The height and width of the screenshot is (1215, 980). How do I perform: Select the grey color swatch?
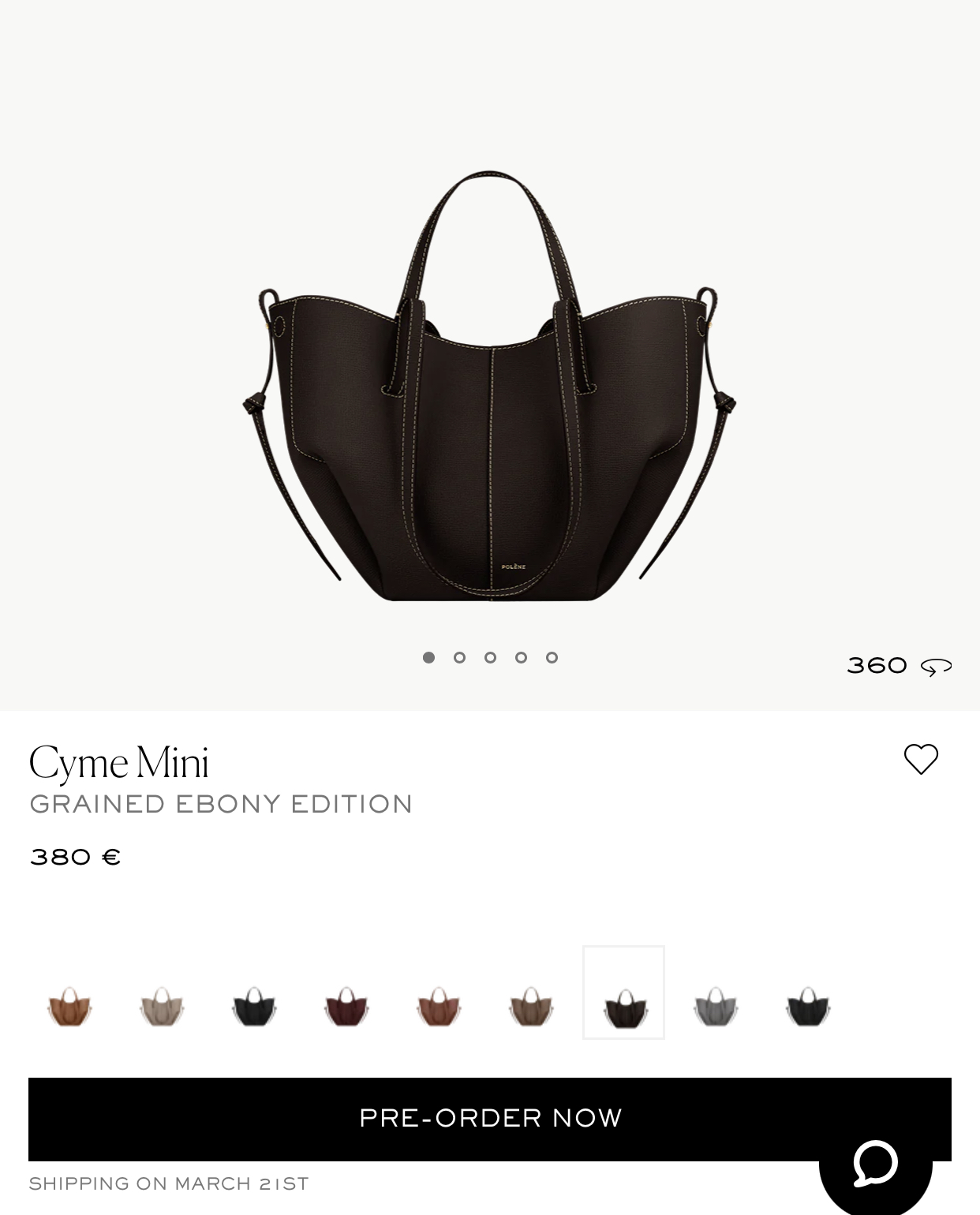coord(716,1007)
